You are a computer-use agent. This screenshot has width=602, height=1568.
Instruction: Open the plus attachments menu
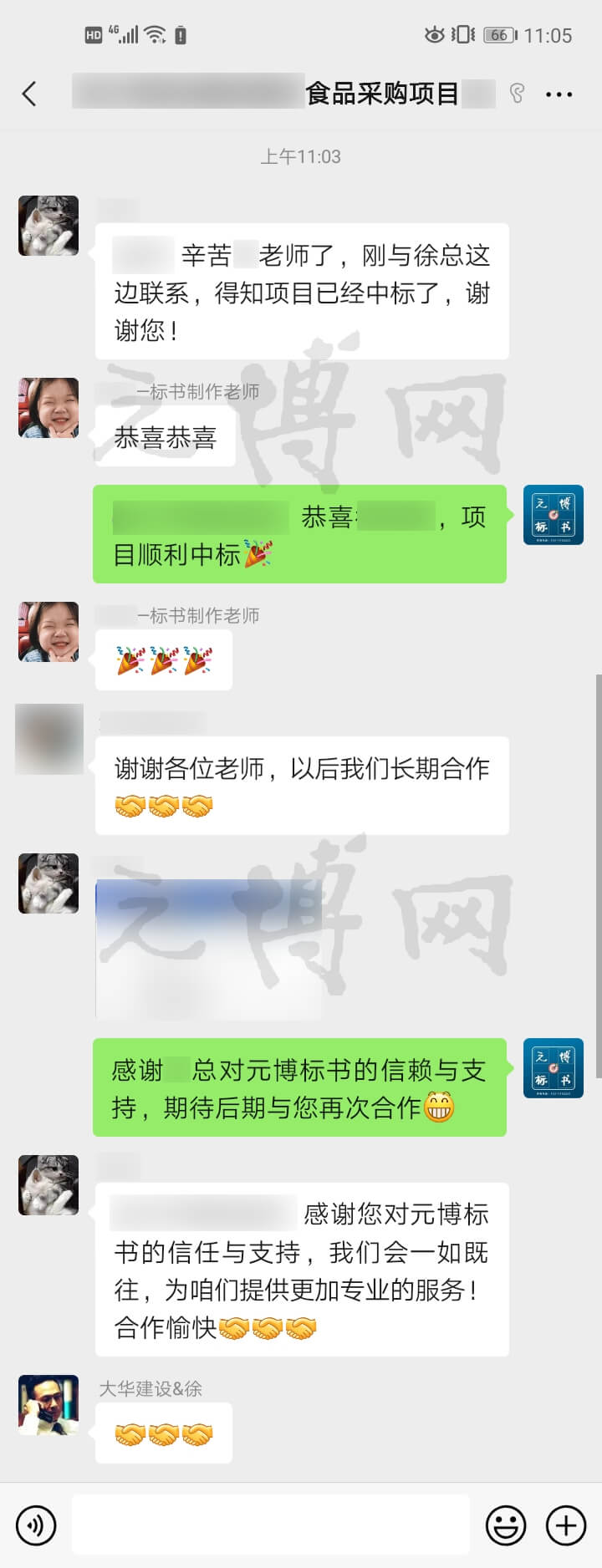point(566,1525)
